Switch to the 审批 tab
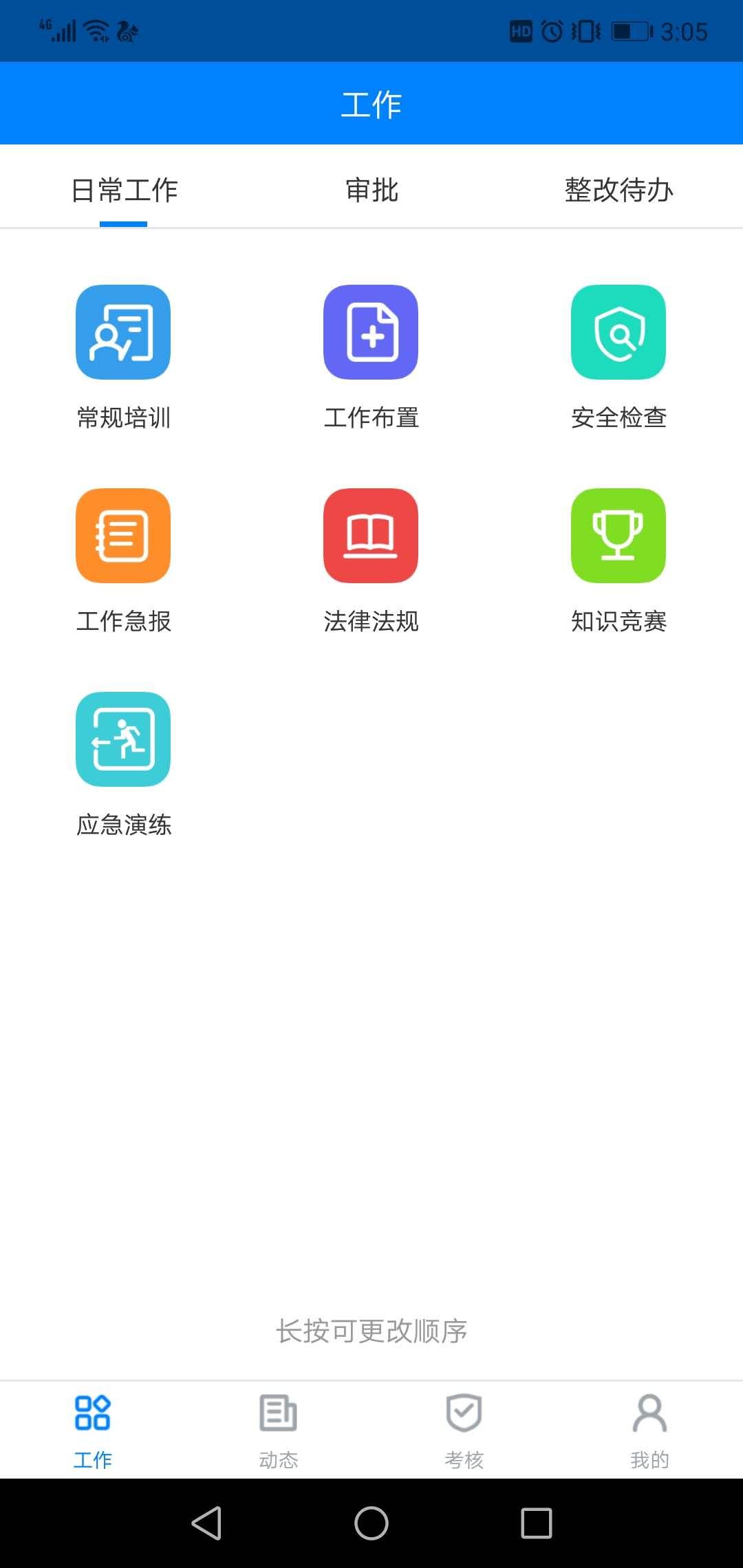The height and width of the screenshot is (1568, 743). pos(371,191)
